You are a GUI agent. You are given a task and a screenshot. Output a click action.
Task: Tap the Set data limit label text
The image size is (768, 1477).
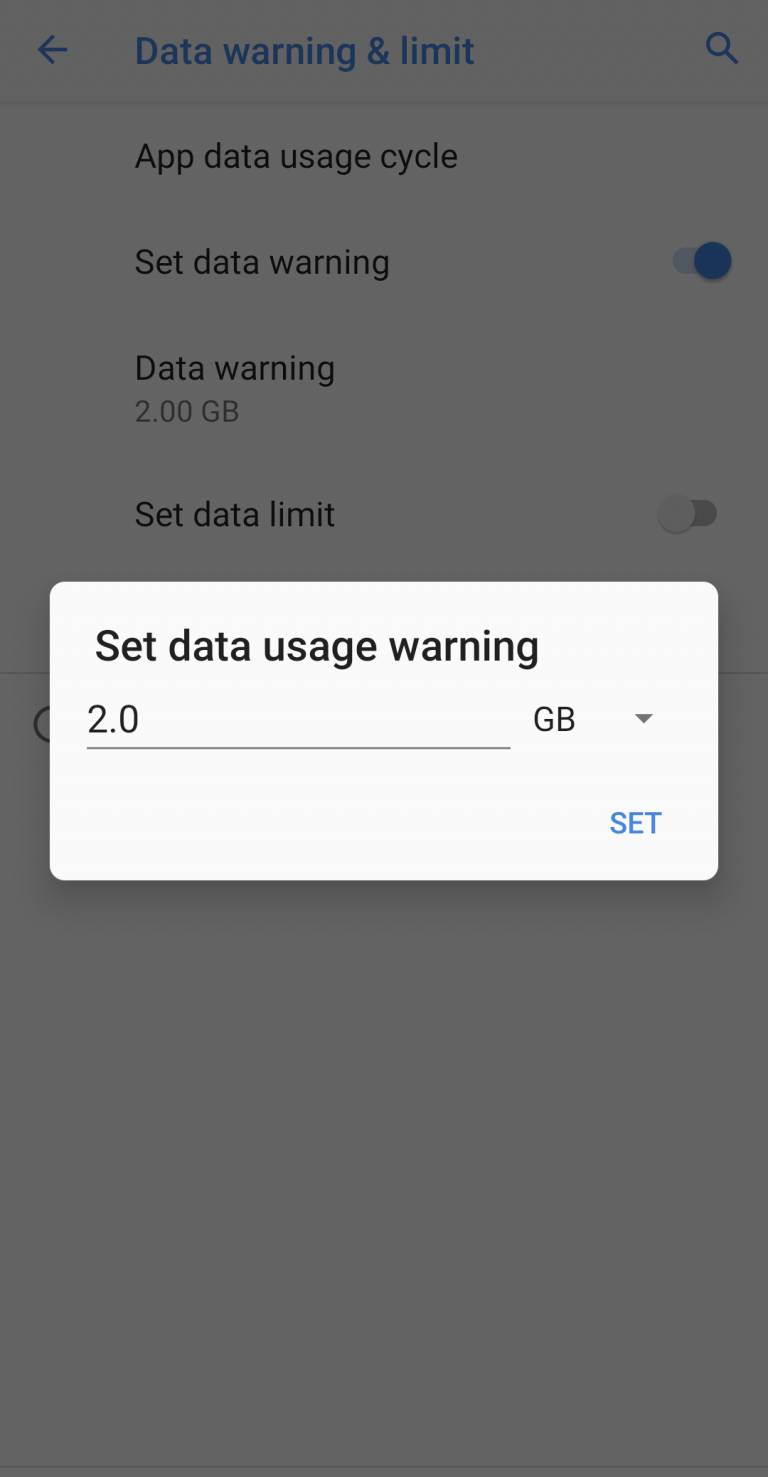(x=234, y=513)
